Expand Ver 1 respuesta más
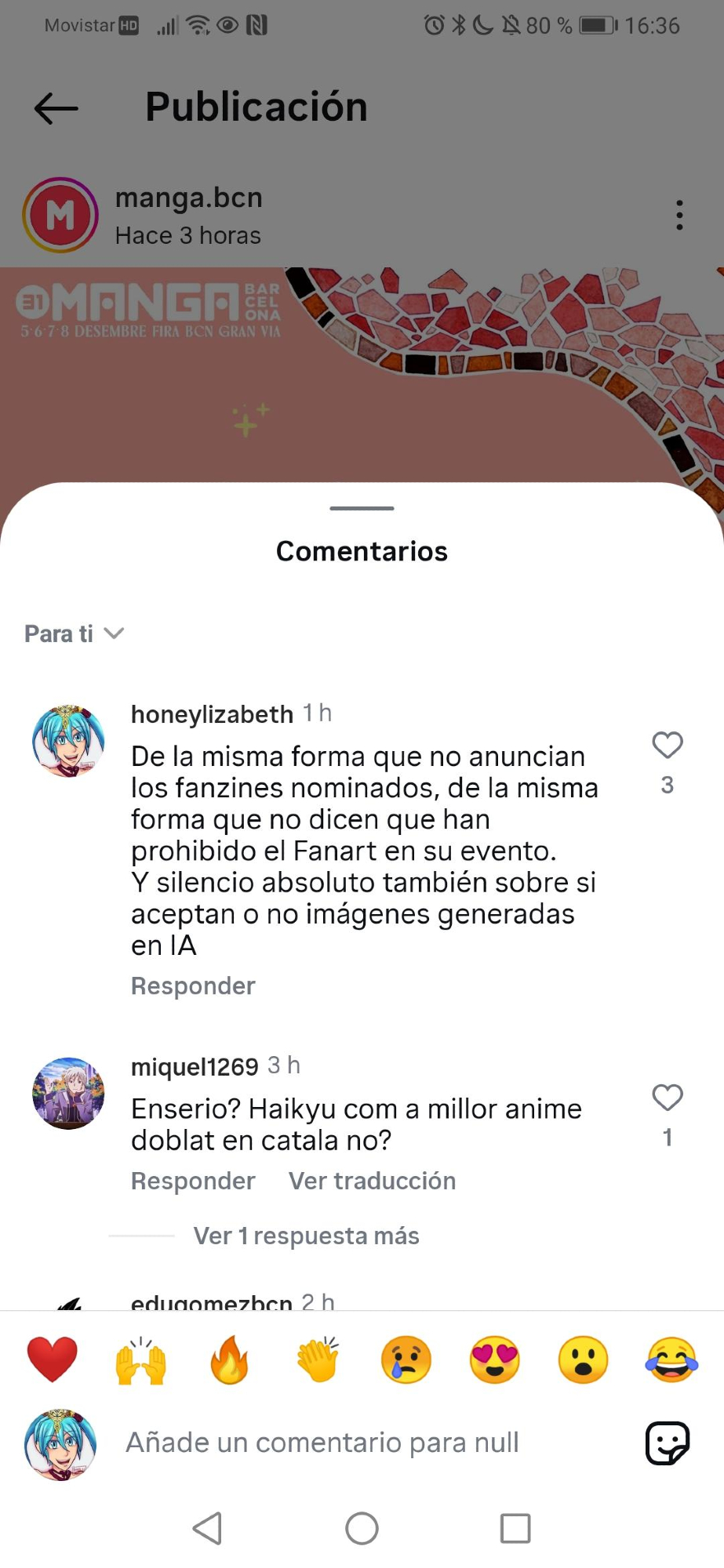This screenshot has height=1568, width=724. click(x=306, y=1236)
